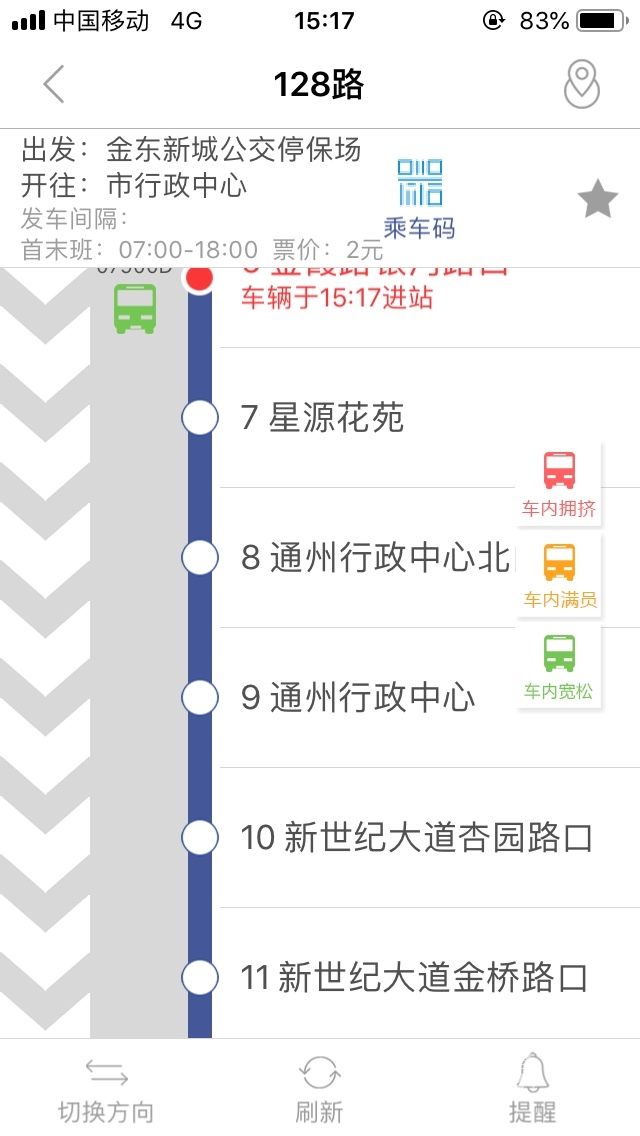Tap 切换方向 to switch direction
Viewport: 640px width, 1136px height.
click(x=106, y=1090)
